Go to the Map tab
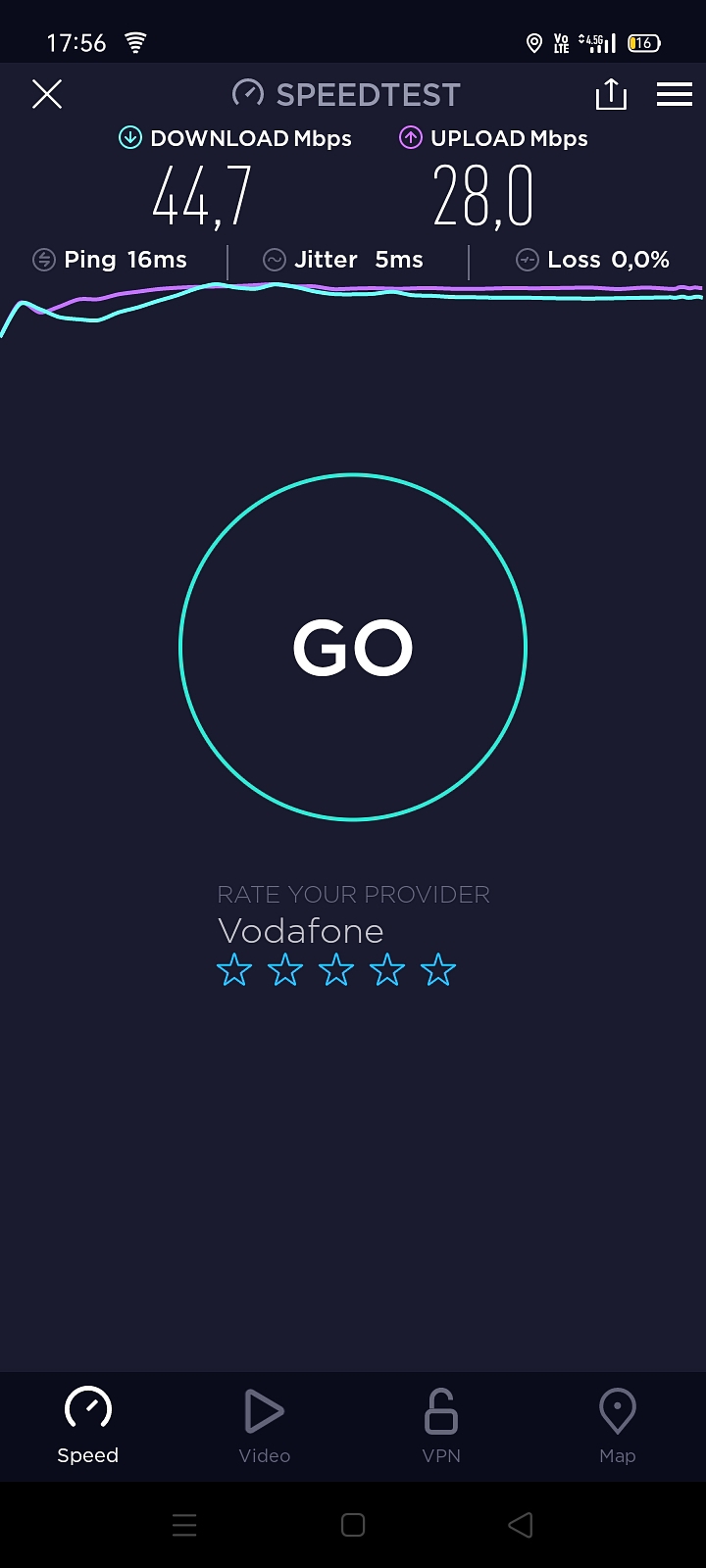706x1568 pixels. pos(618,1426)
